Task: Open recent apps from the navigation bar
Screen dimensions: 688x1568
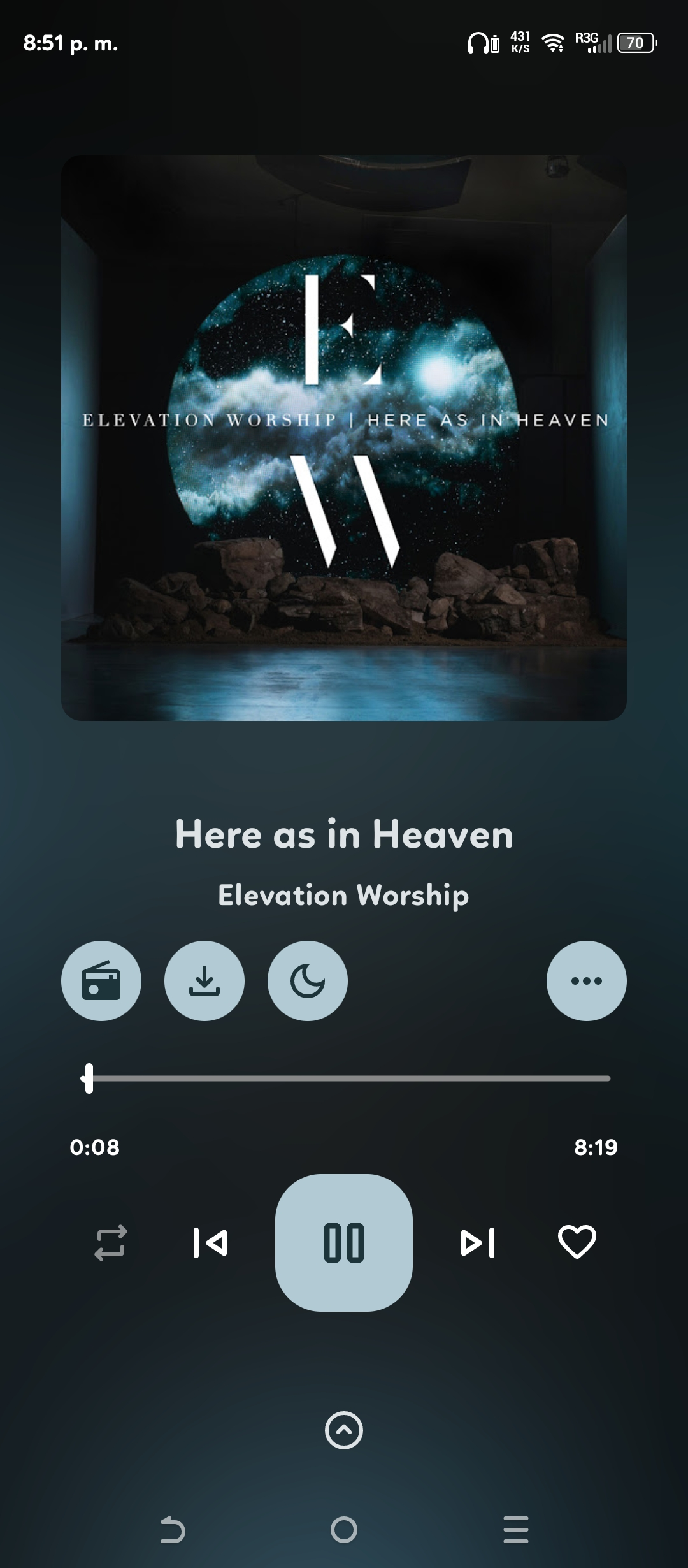Action: coord(516,1529)
